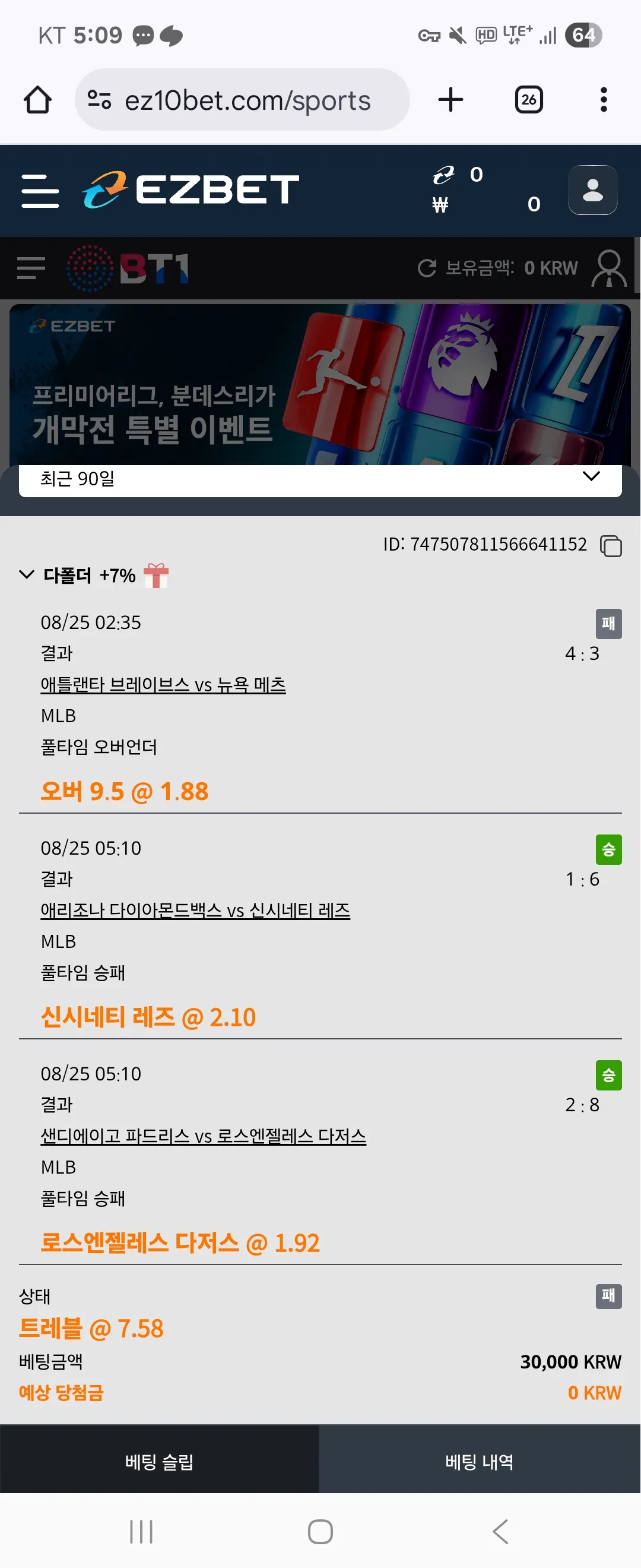Collapse the 다폴더 +7% bet section
641x1568 pixels.
tap(26, 574)
